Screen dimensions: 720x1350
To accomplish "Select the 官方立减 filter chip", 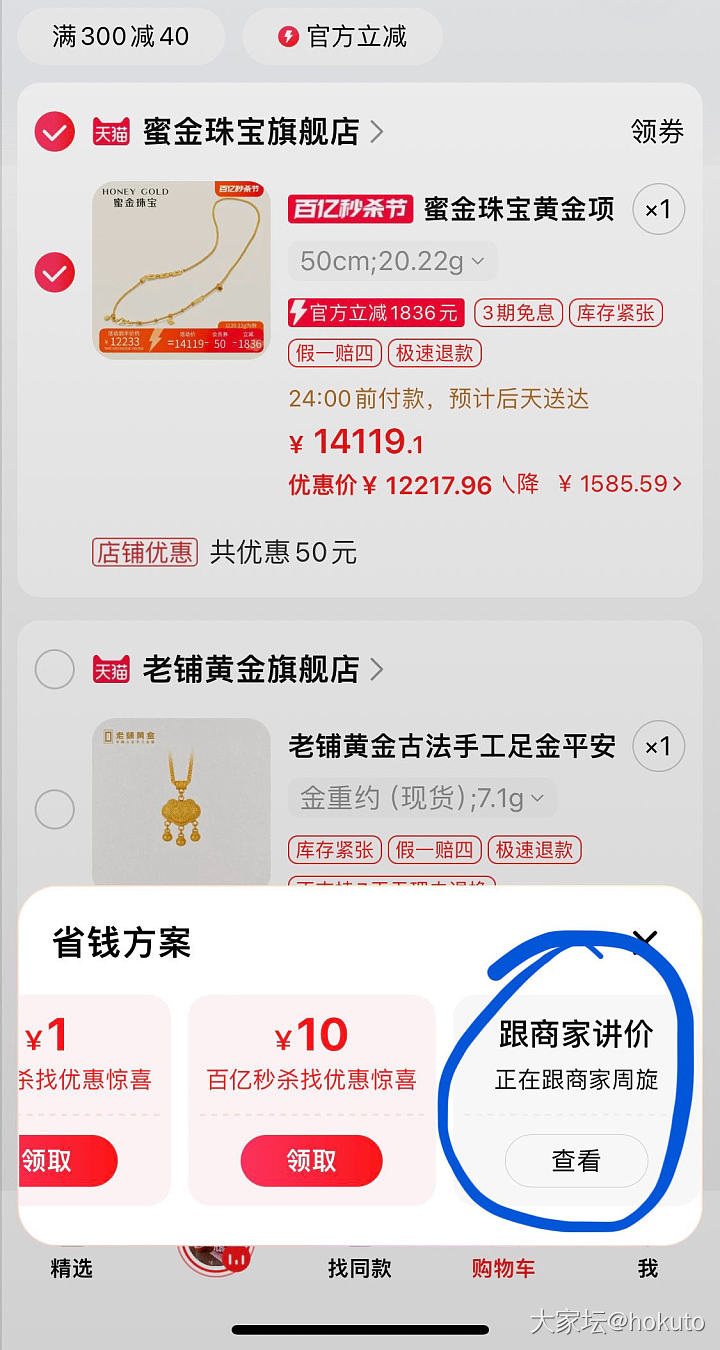I will pos(343,37).
